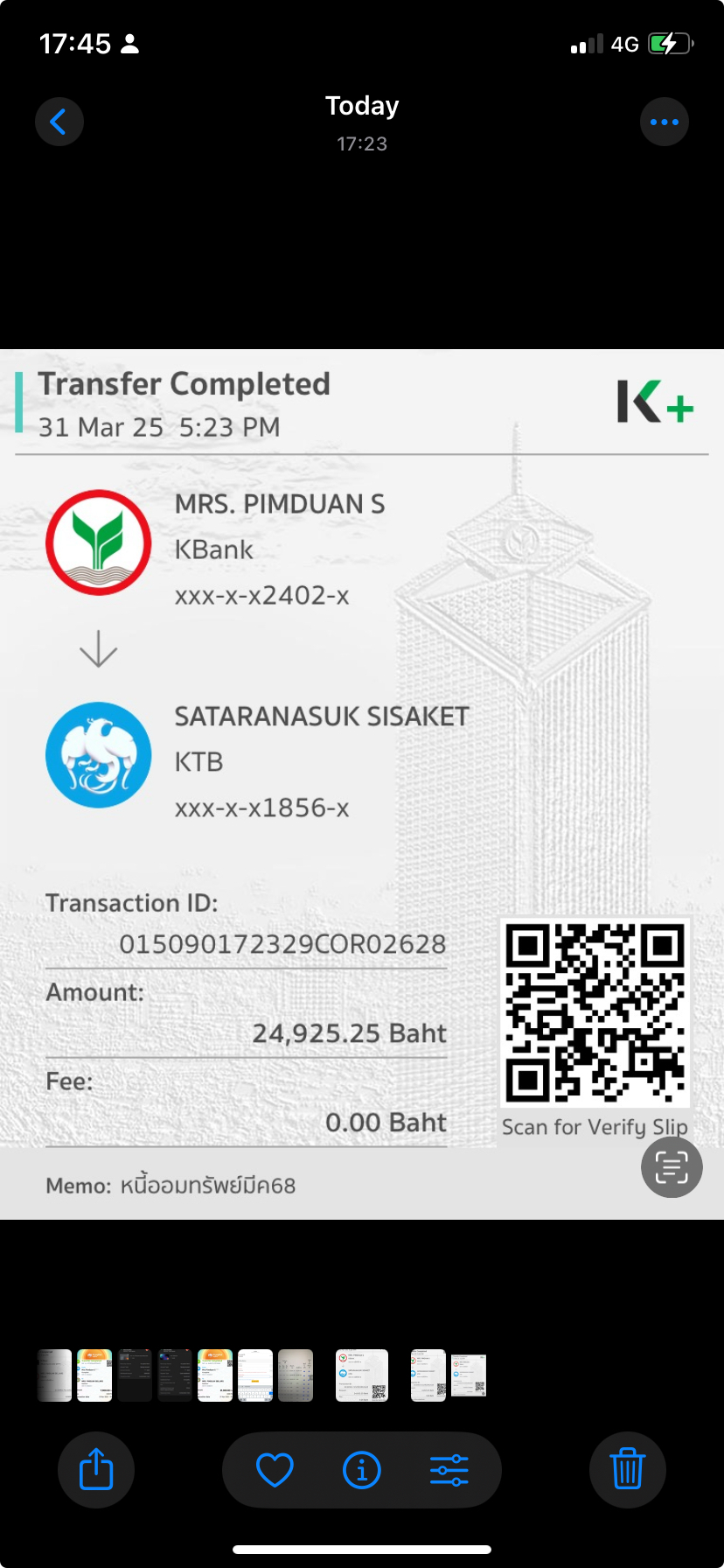
Task: Favorite this photo with the heart
Action: (275, 1470)
